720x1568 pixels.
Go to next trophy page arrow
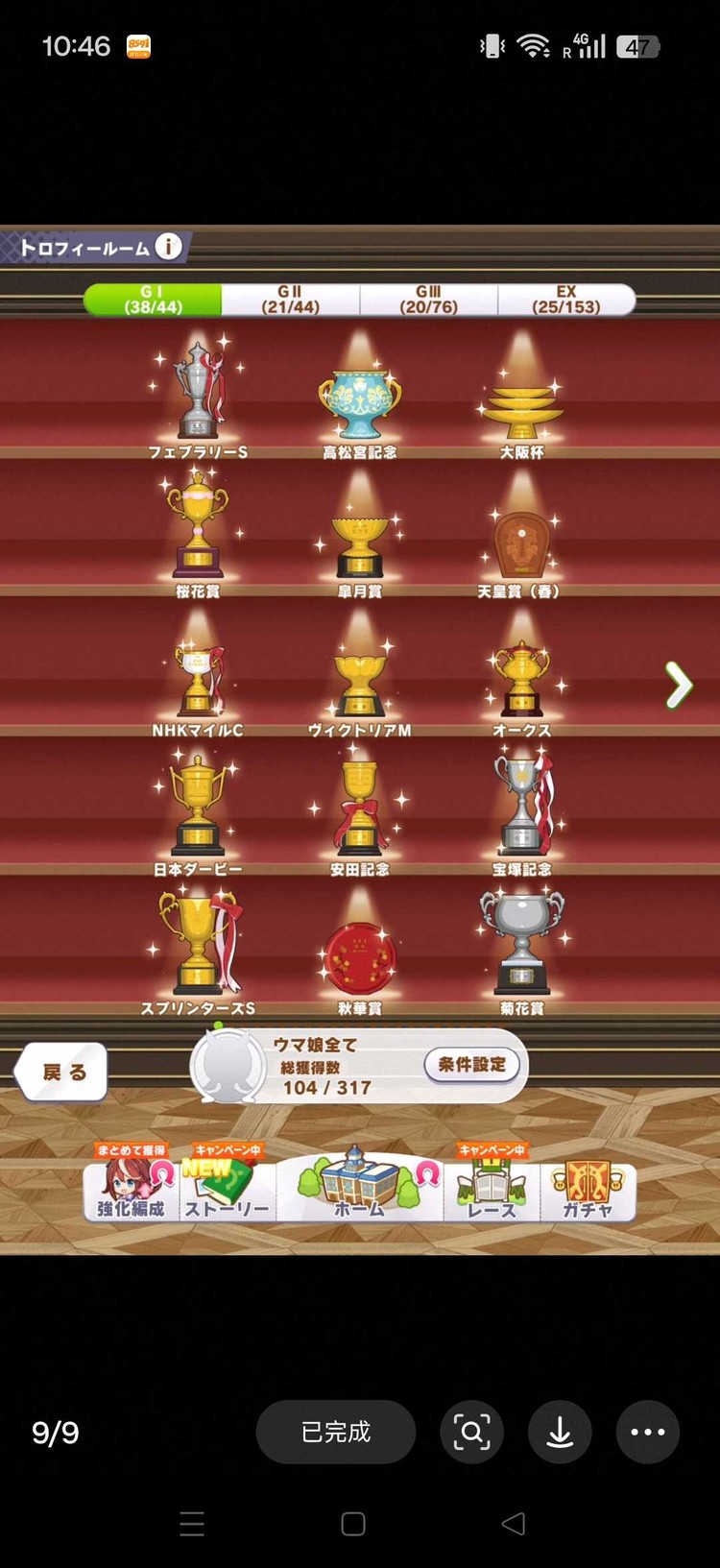(x=679, y=686)
